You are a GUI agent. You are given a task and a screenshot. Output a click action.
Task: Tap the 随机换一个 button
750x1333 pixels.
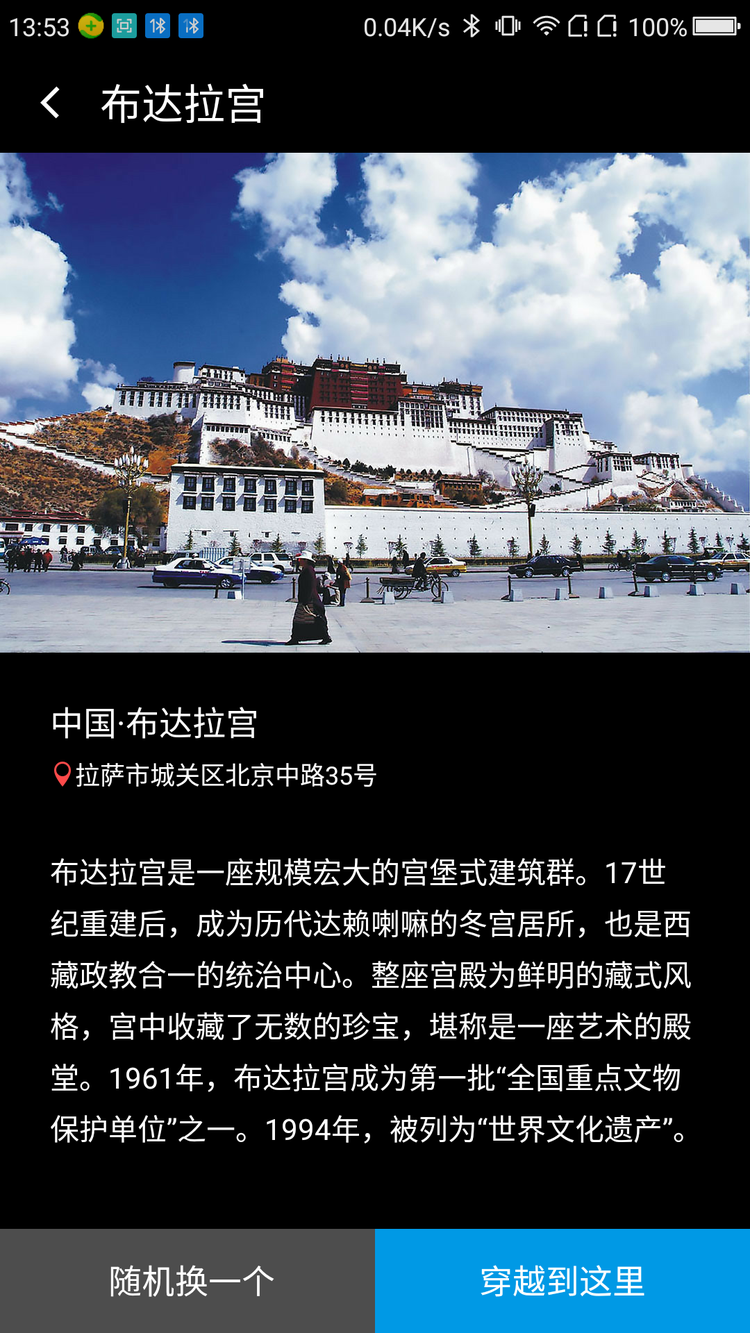188,1281
